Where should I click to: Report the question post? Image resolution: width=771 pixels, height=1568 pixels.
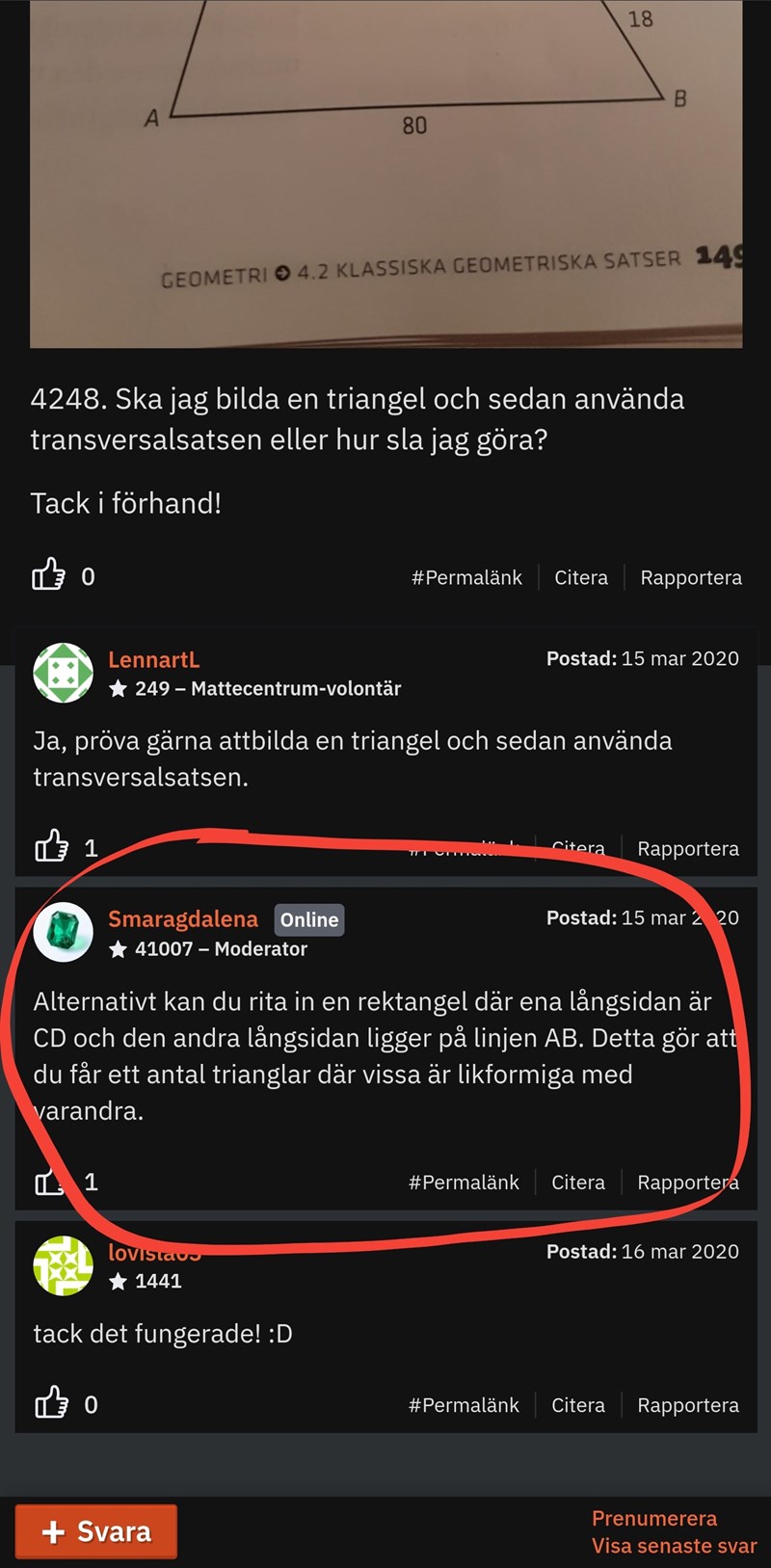pos(690,577)
